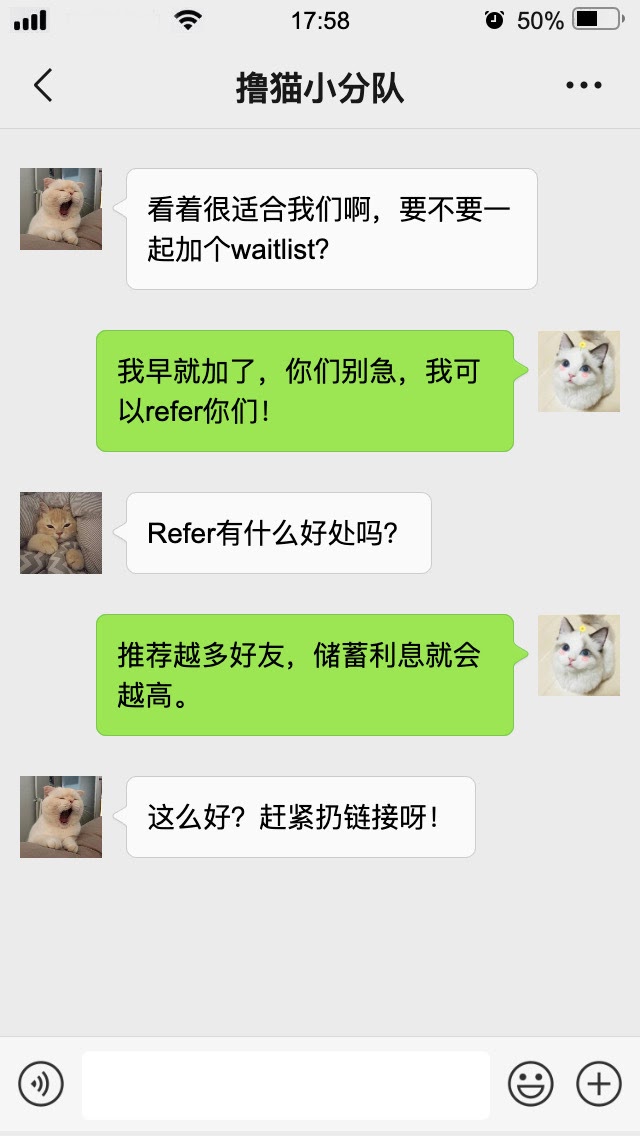The height and width of the screenshot is (1136, 640).
Task: Open the emoji sticker panel
Action: pyautogui.click(x=531, y=1084)
